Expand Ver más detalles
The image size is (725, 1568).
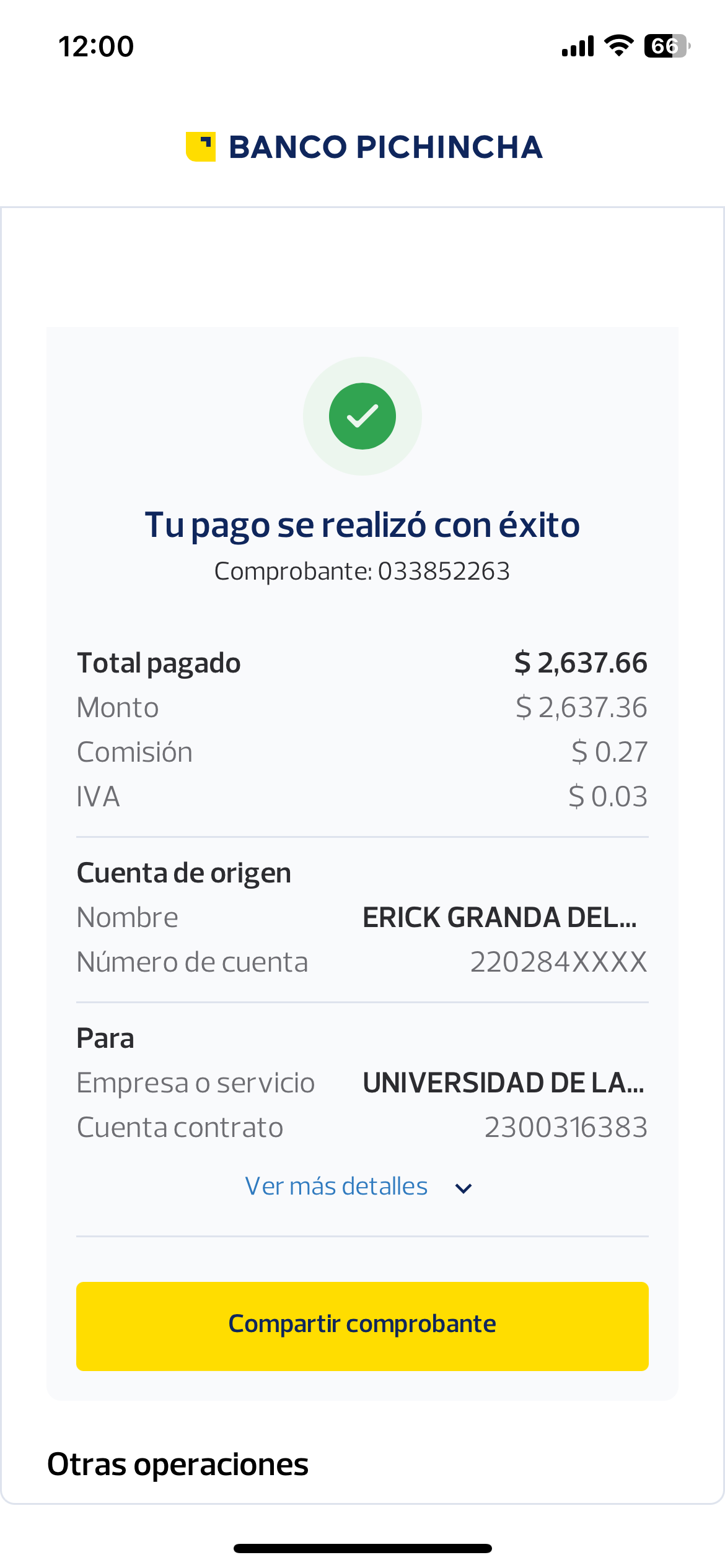coord(358,1187)
